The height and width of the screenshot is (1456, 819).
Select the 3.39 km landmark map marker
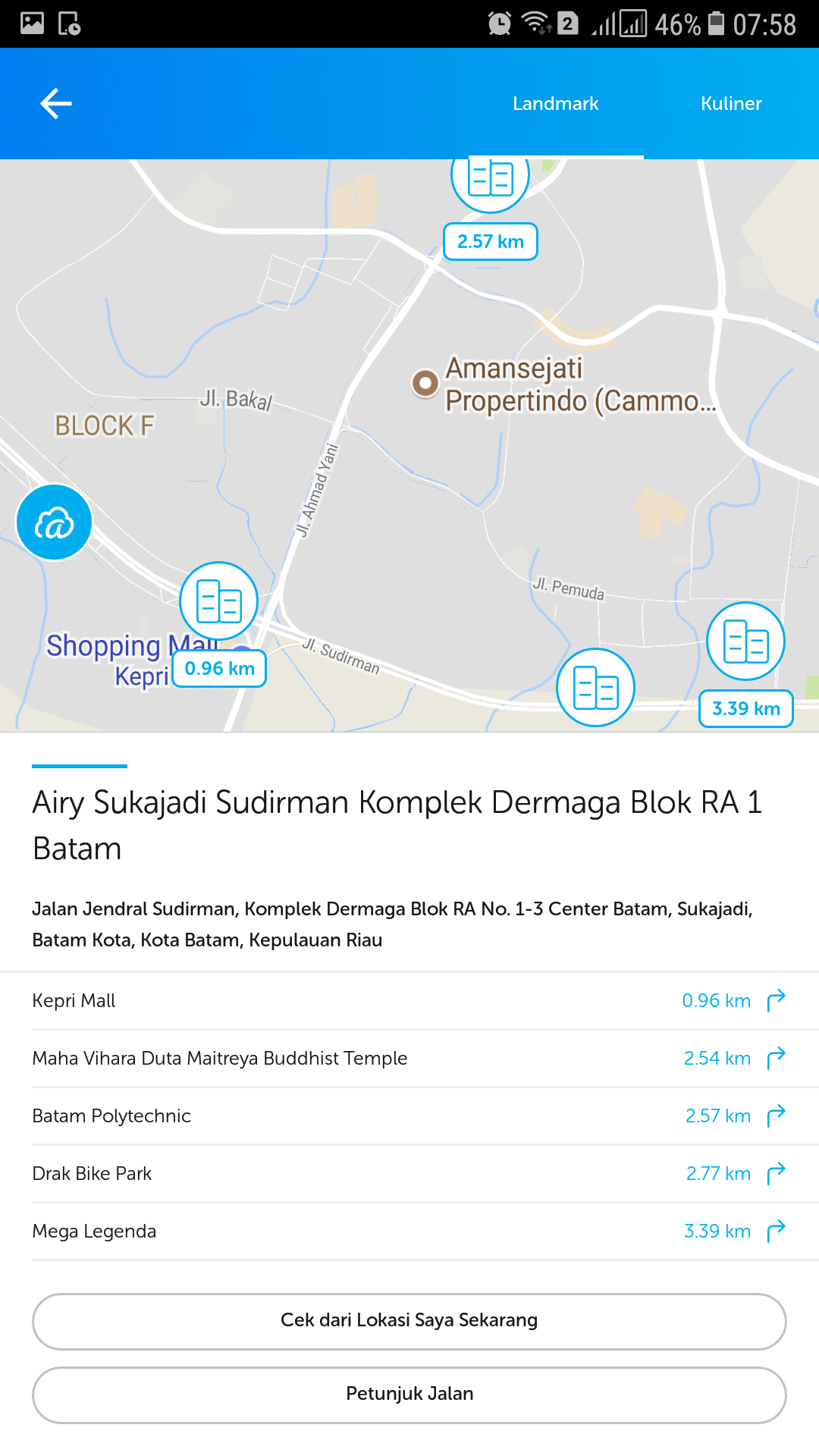pos(745,642)
